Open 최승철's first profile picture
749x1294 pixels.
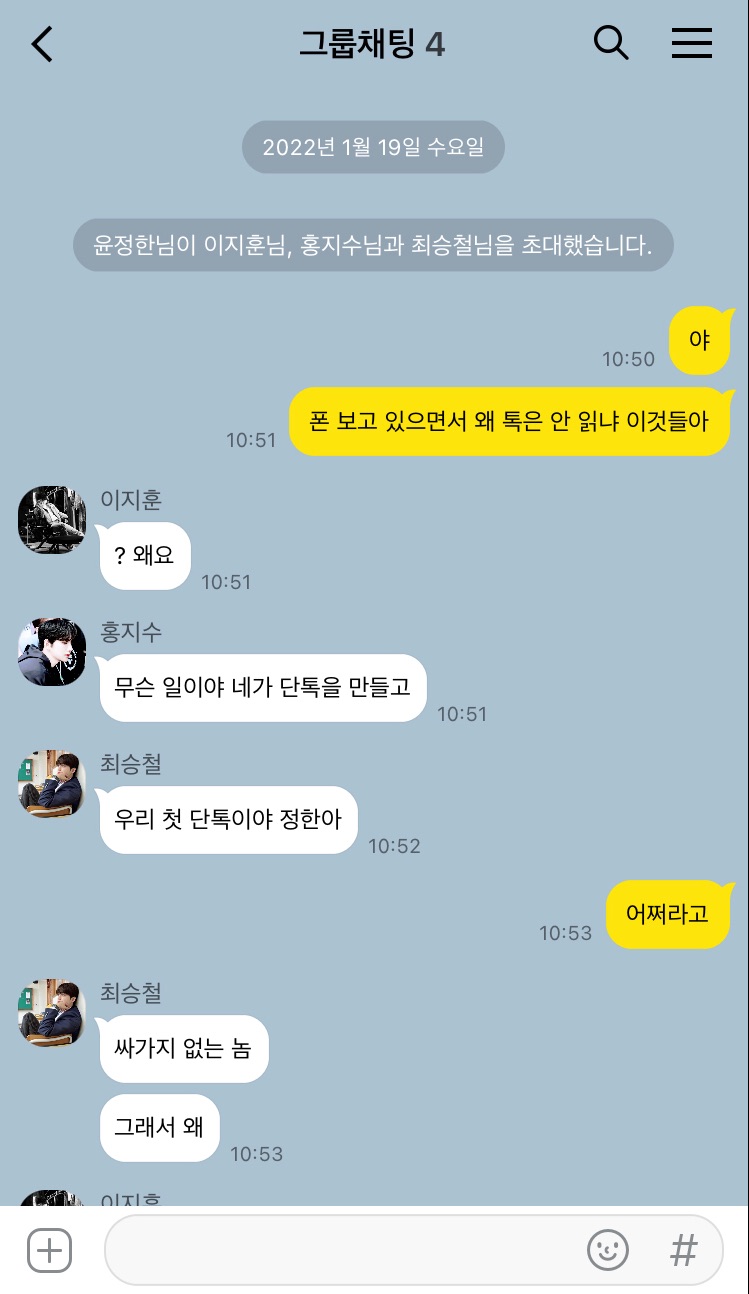coord(51,785)
